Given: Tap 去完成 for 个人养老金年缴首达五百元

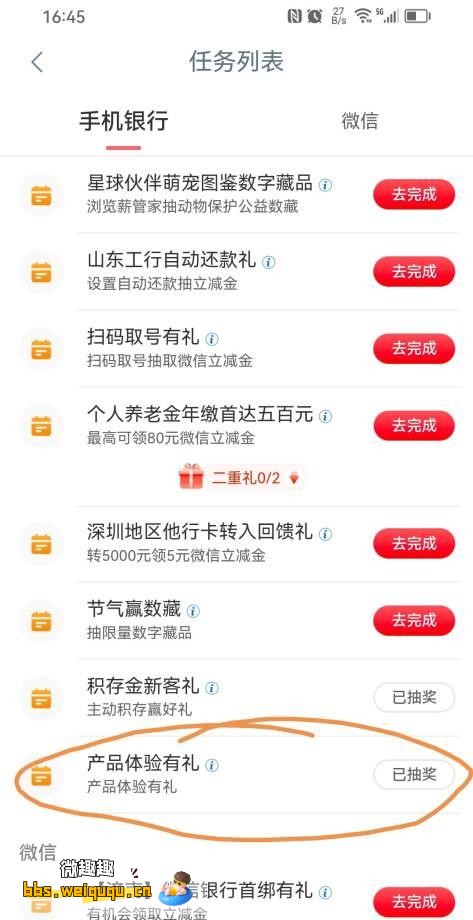Looking at the screenshot, I should 414,425.
